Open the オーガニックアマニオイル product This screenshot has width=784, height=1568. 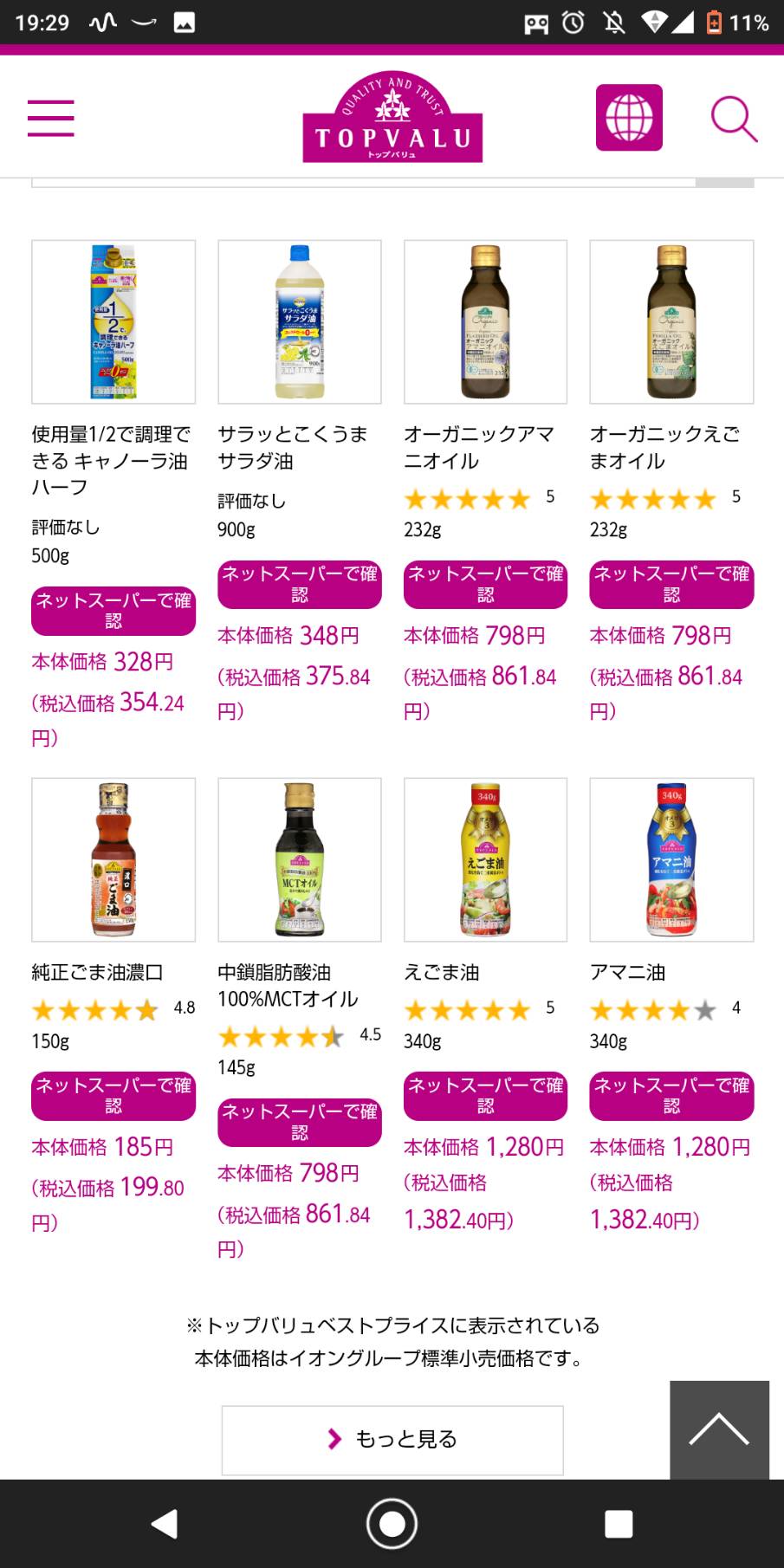485,322
